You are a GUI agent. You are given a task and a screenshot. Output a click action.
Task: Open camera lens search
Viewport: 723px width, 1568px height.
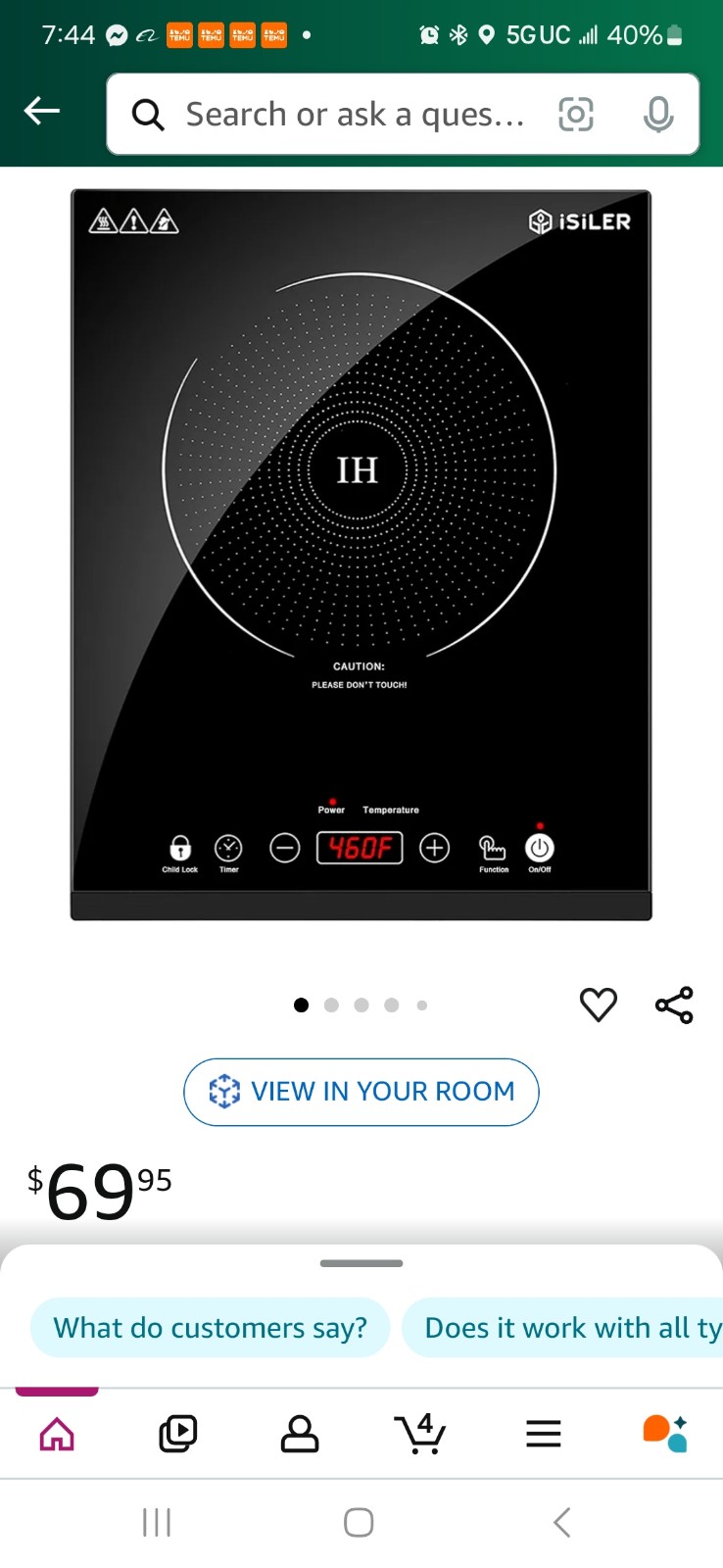576,115
